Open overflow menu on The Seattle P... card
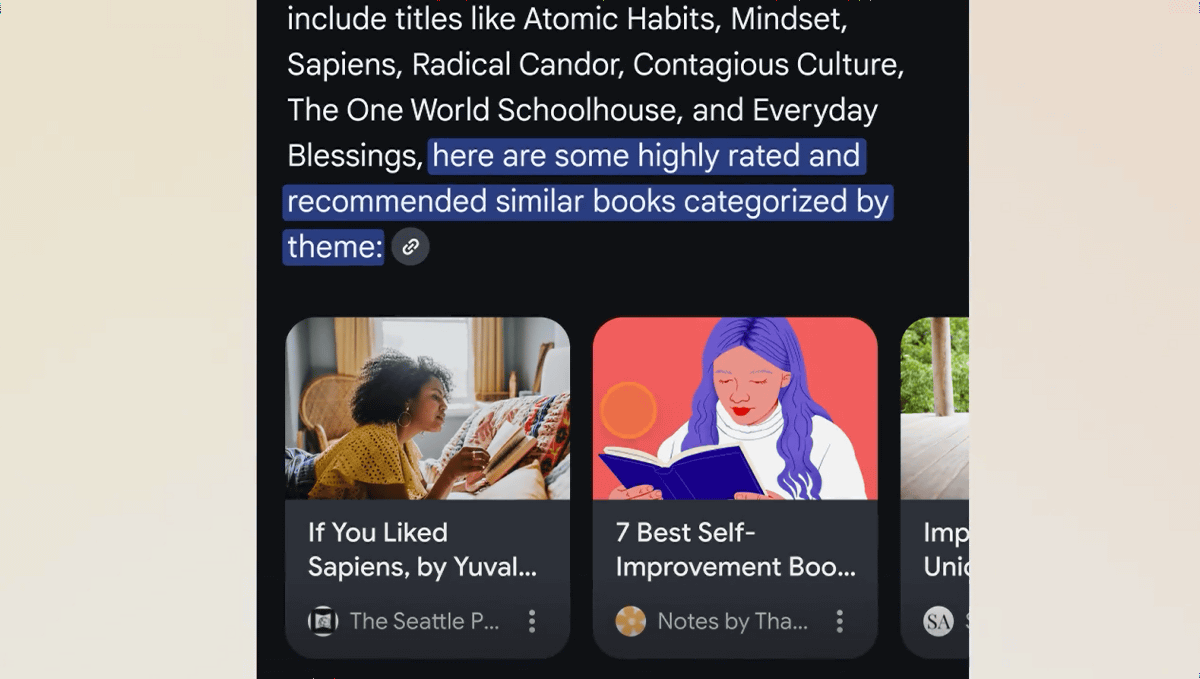Screen dimensions: 1200x679 (532, 621)
